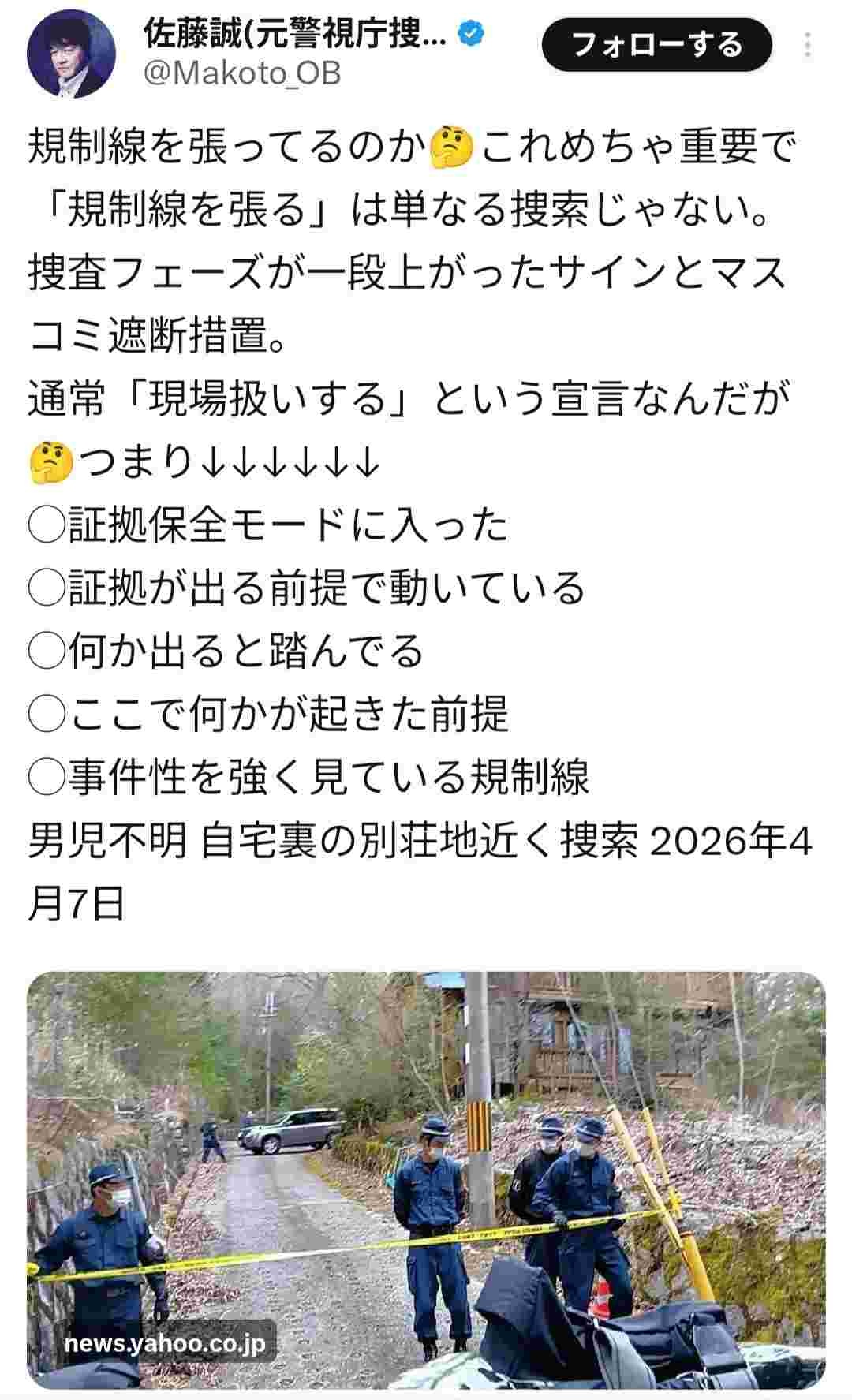Open 佐藤誠's profile picture
This screenshot has width=852, height=1400.
click(x=71, y=54)
